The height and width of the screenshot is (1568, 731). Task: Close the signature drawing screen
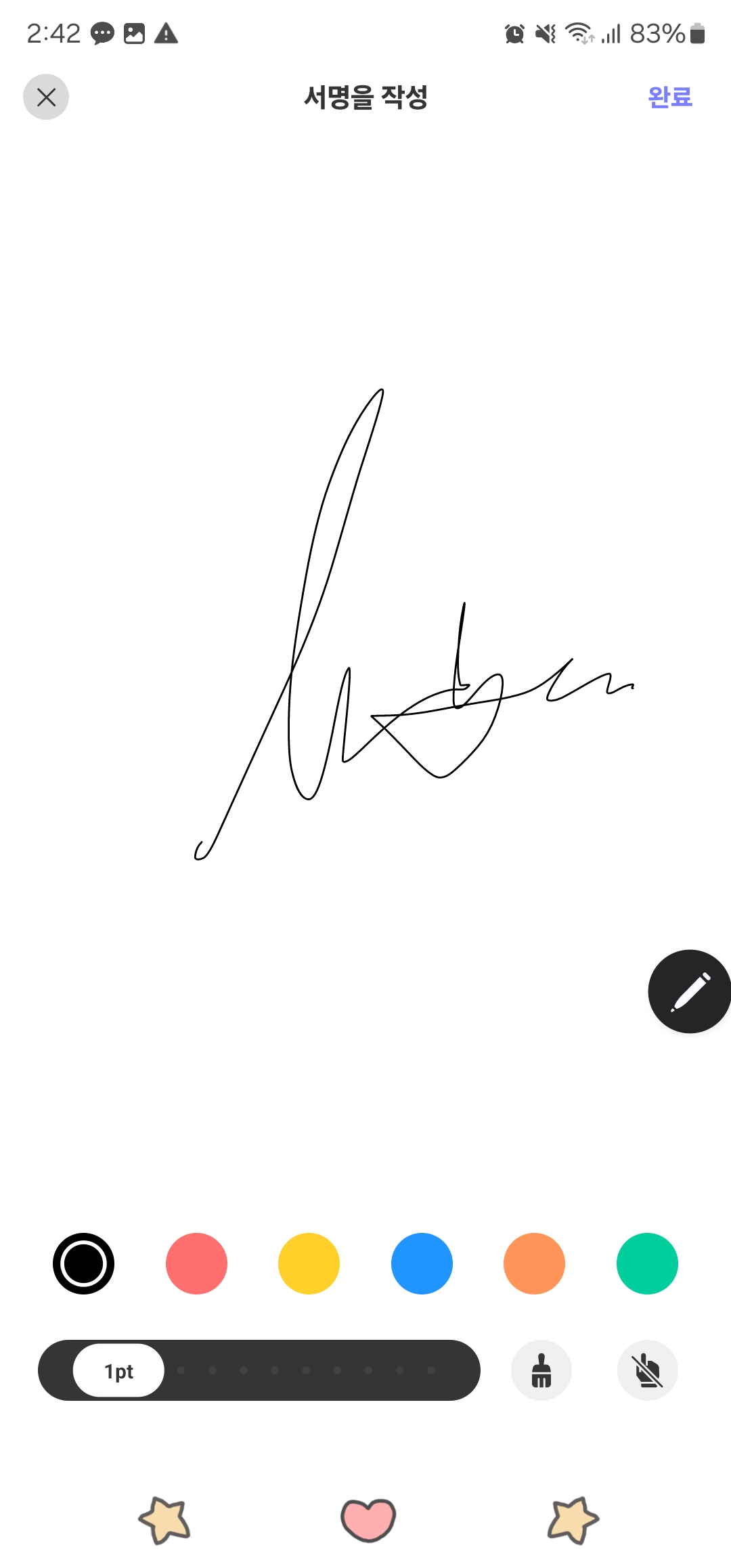tap(46, 97)
